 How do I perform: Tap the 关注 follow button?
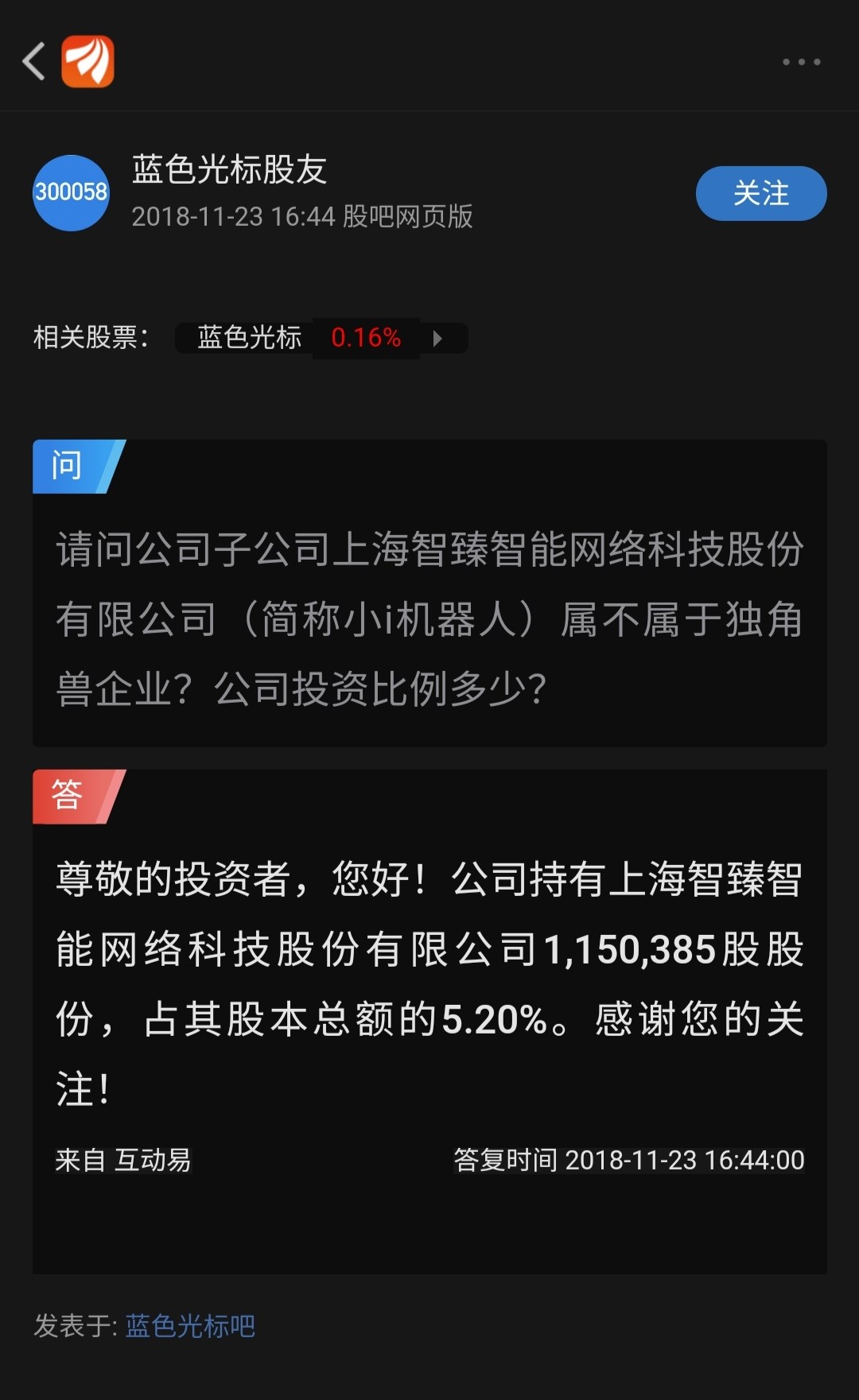(761, 193)
